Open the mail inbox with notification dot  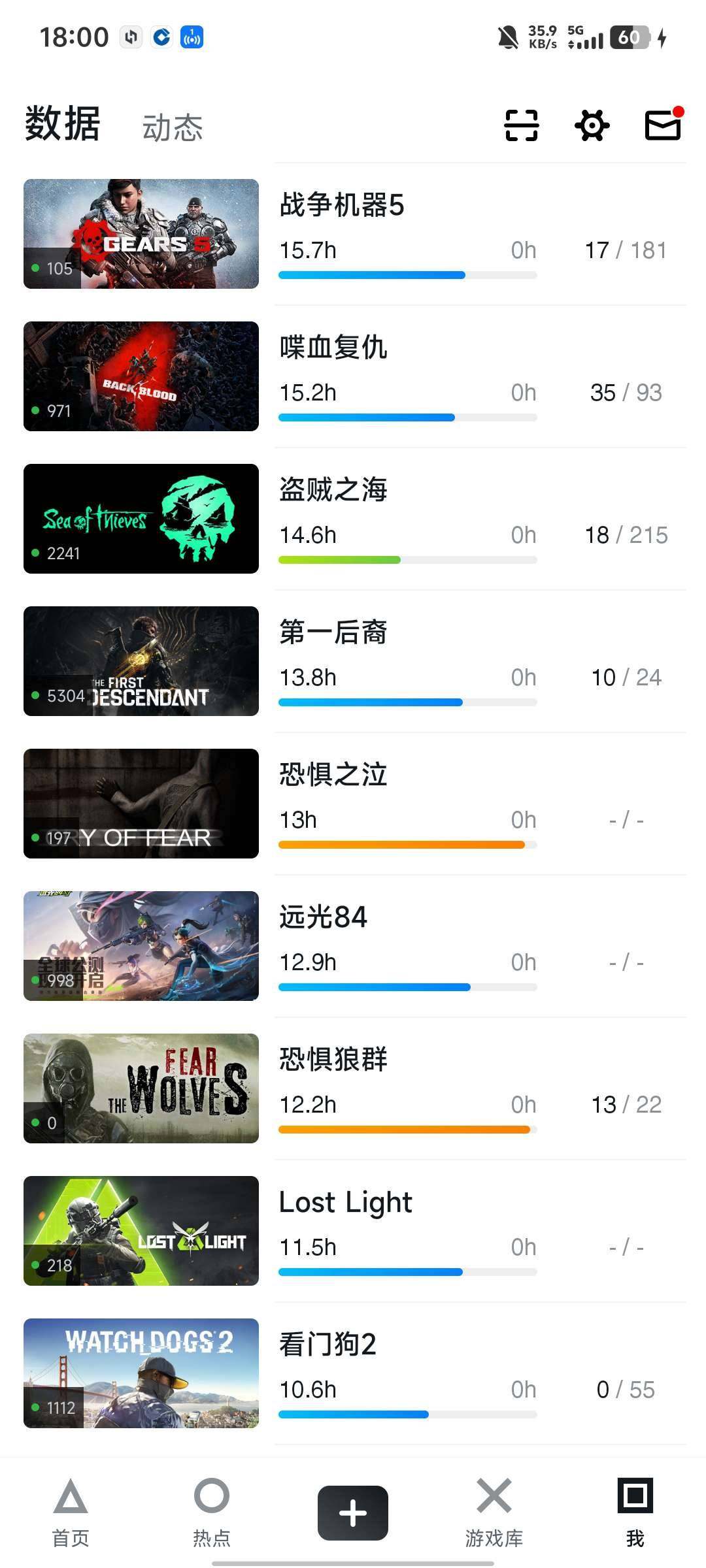(662, 125)
